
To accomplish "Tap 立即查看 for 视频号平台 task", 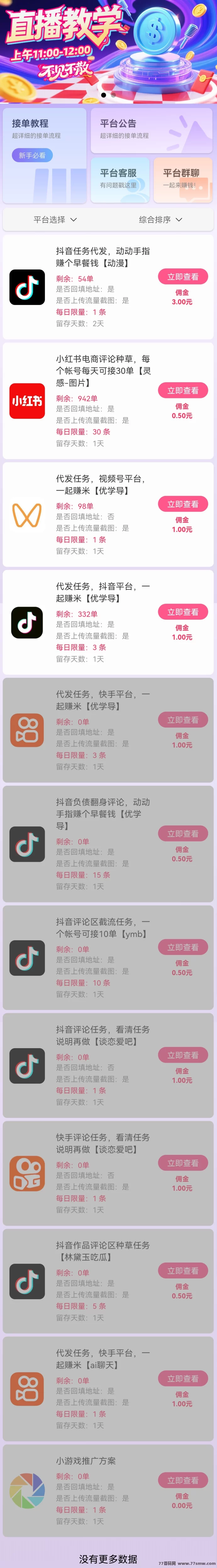I will pos(183,504).
